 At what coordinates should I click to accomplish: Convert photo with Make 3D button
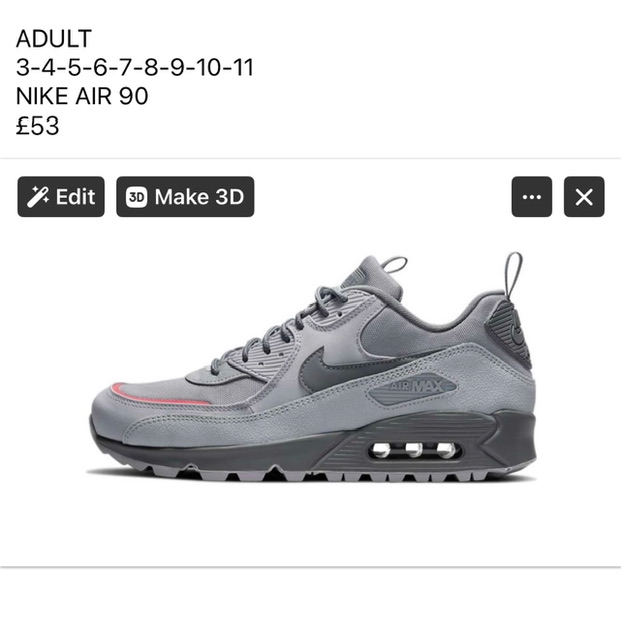(185, 197)
